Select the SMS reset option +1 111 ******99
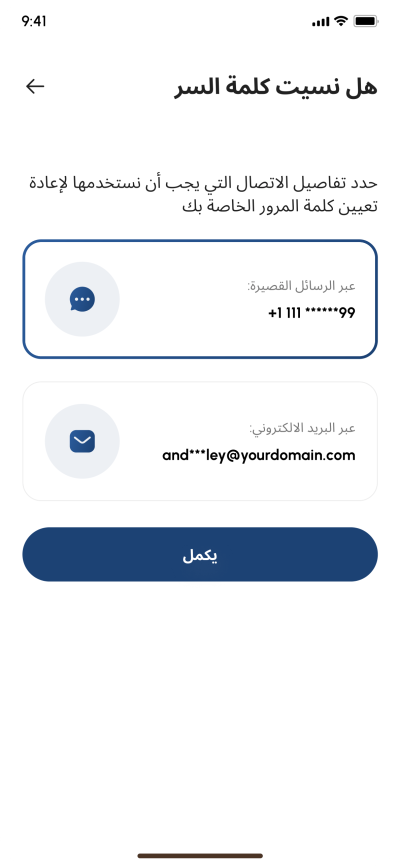This screenshot has width=400, height=866. pyautogui.click(x=200, y=299)
